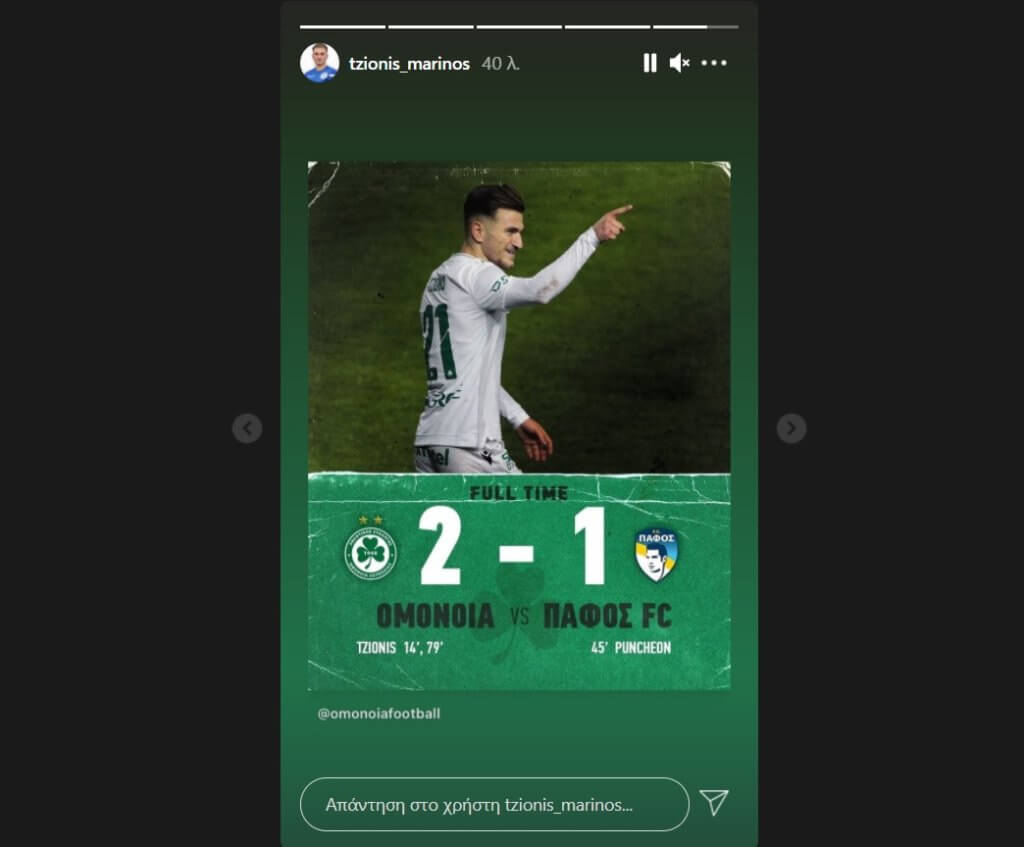Share the story via paper plane icon

714,802
